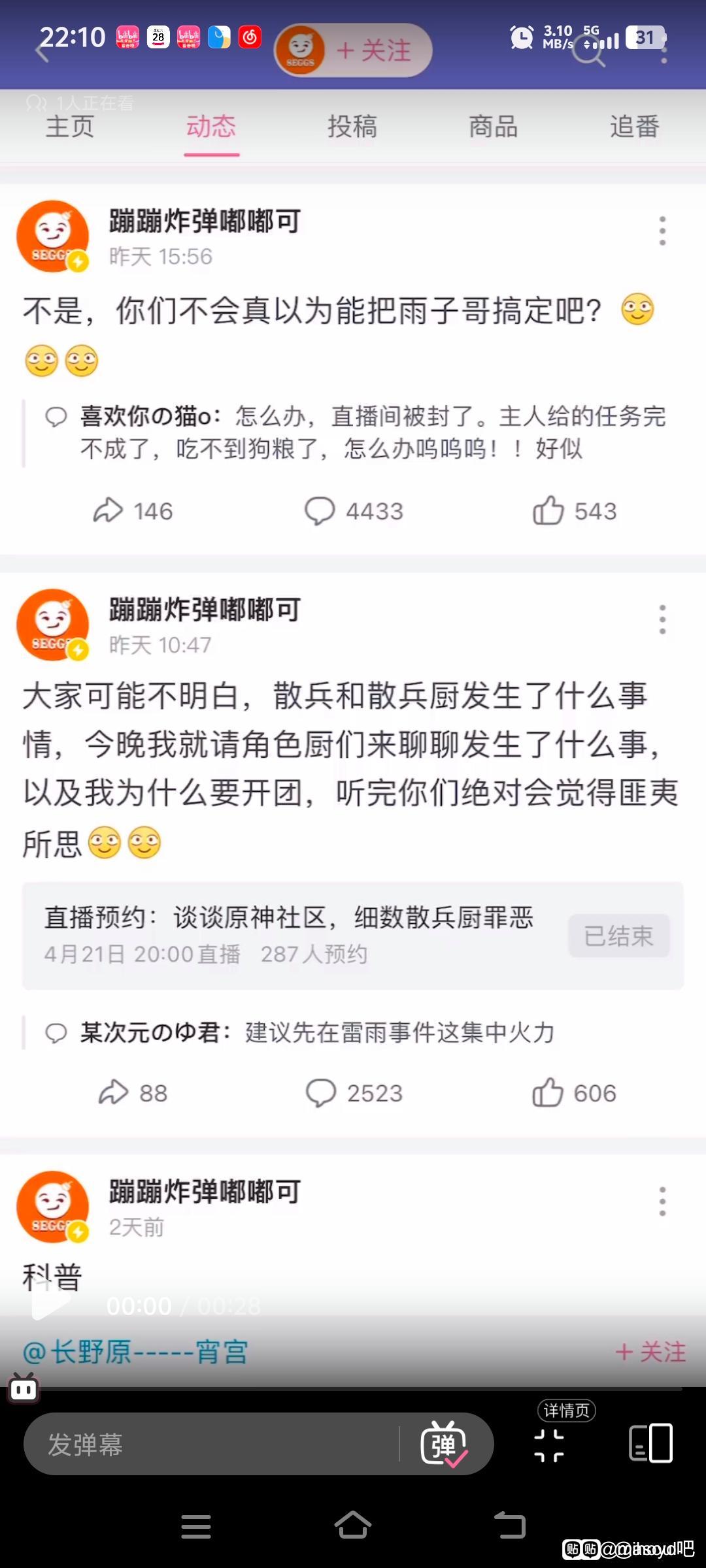
Task: Toggle the danmaku 弹 switch
Action: coord(445,1445)
